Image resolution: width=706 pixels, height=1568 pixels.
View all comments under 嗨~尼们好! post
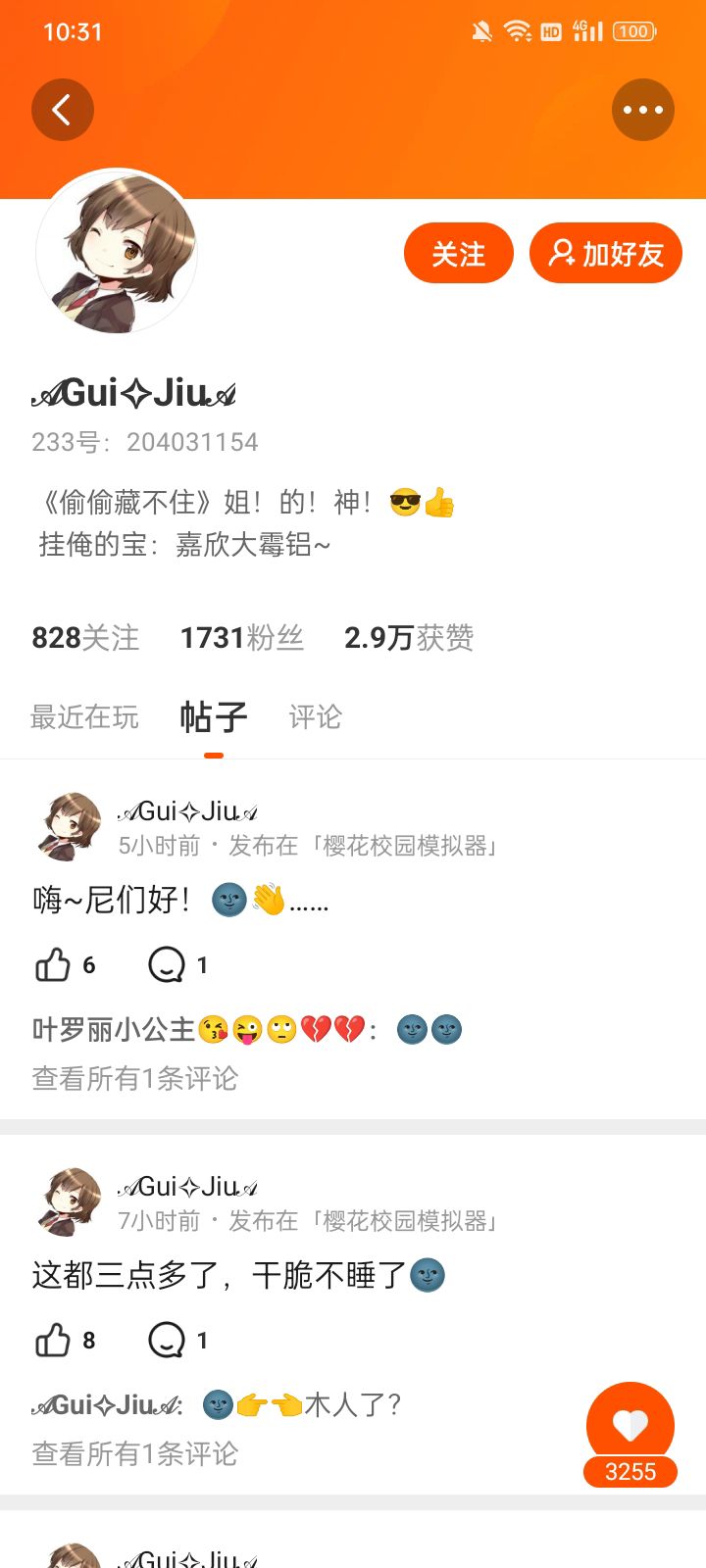pos(135,1079)
